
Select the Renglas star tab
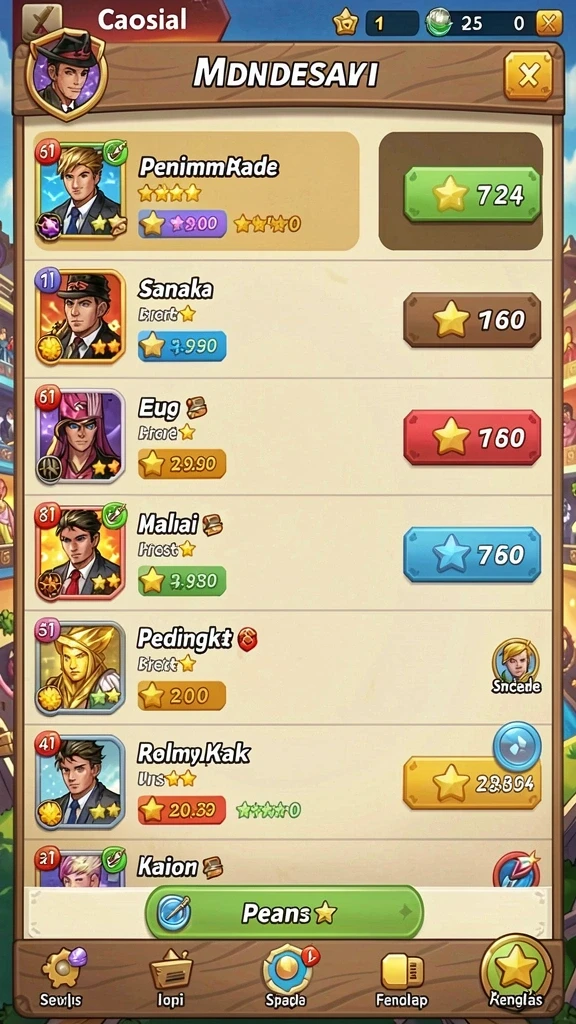click(516, 972)
